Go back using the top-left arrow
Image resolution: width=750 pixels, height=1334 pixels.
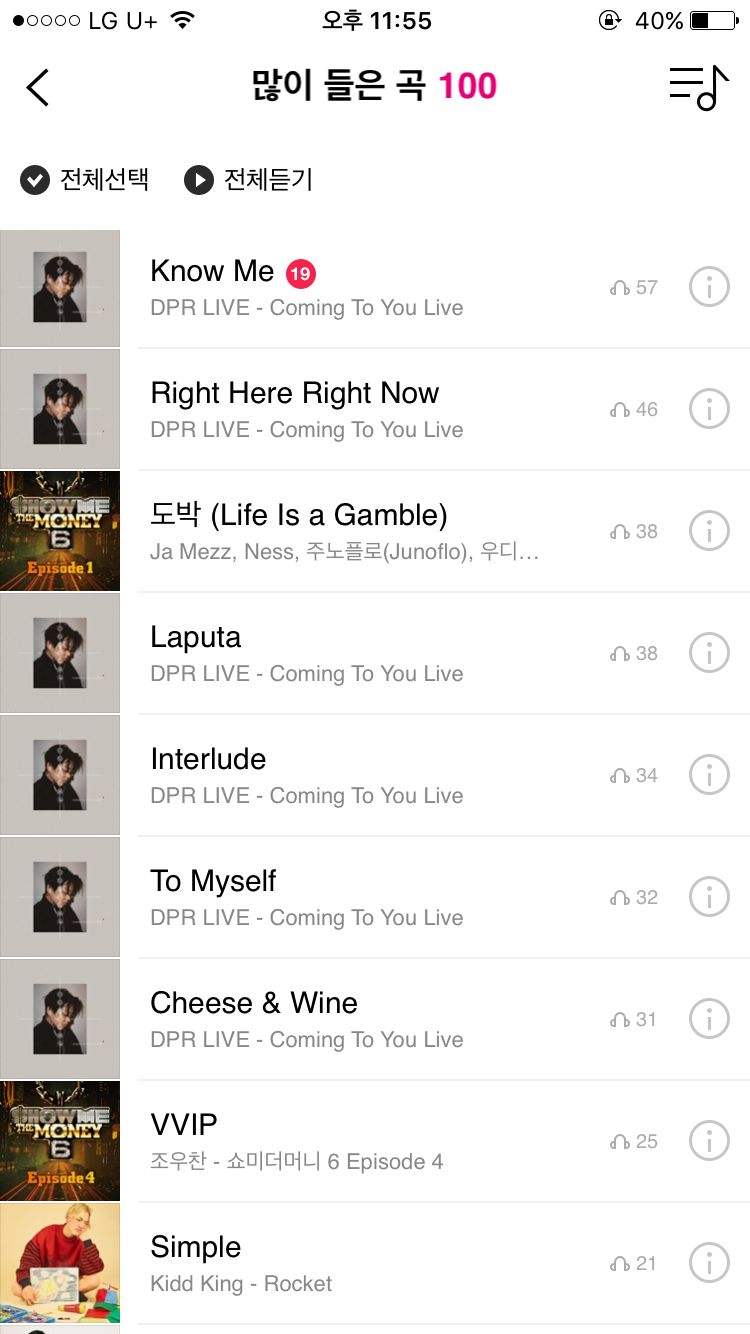[38, 88]
